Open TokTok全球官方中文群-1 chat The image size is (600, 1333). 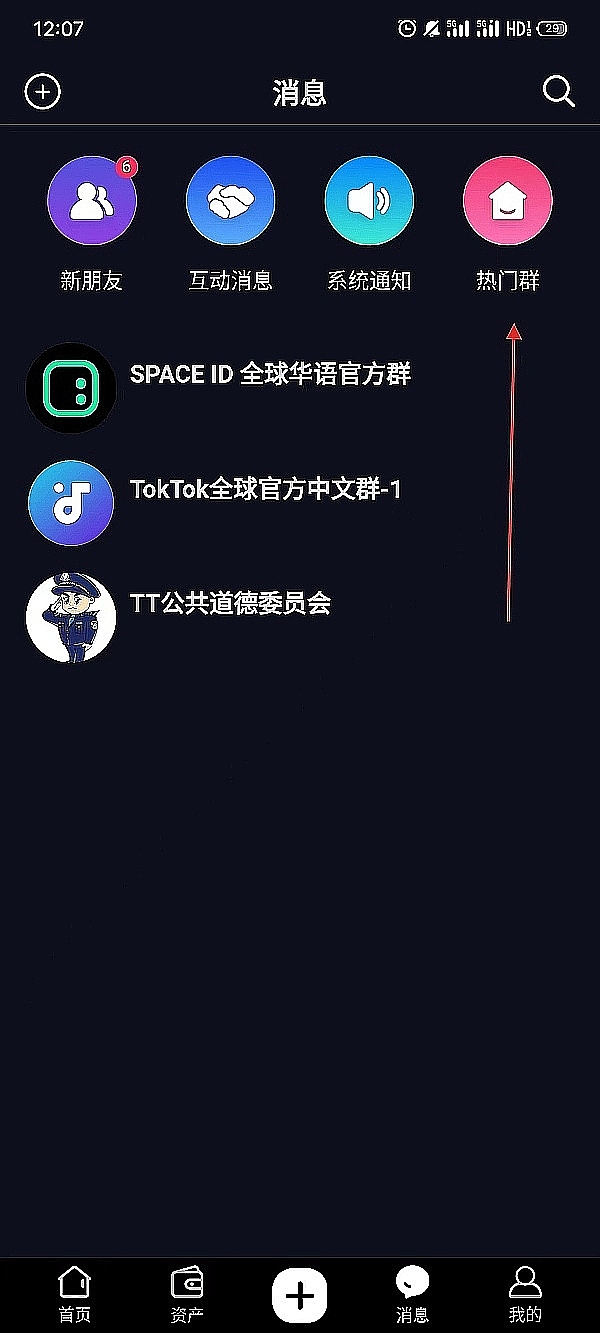(x=265, y=502)
